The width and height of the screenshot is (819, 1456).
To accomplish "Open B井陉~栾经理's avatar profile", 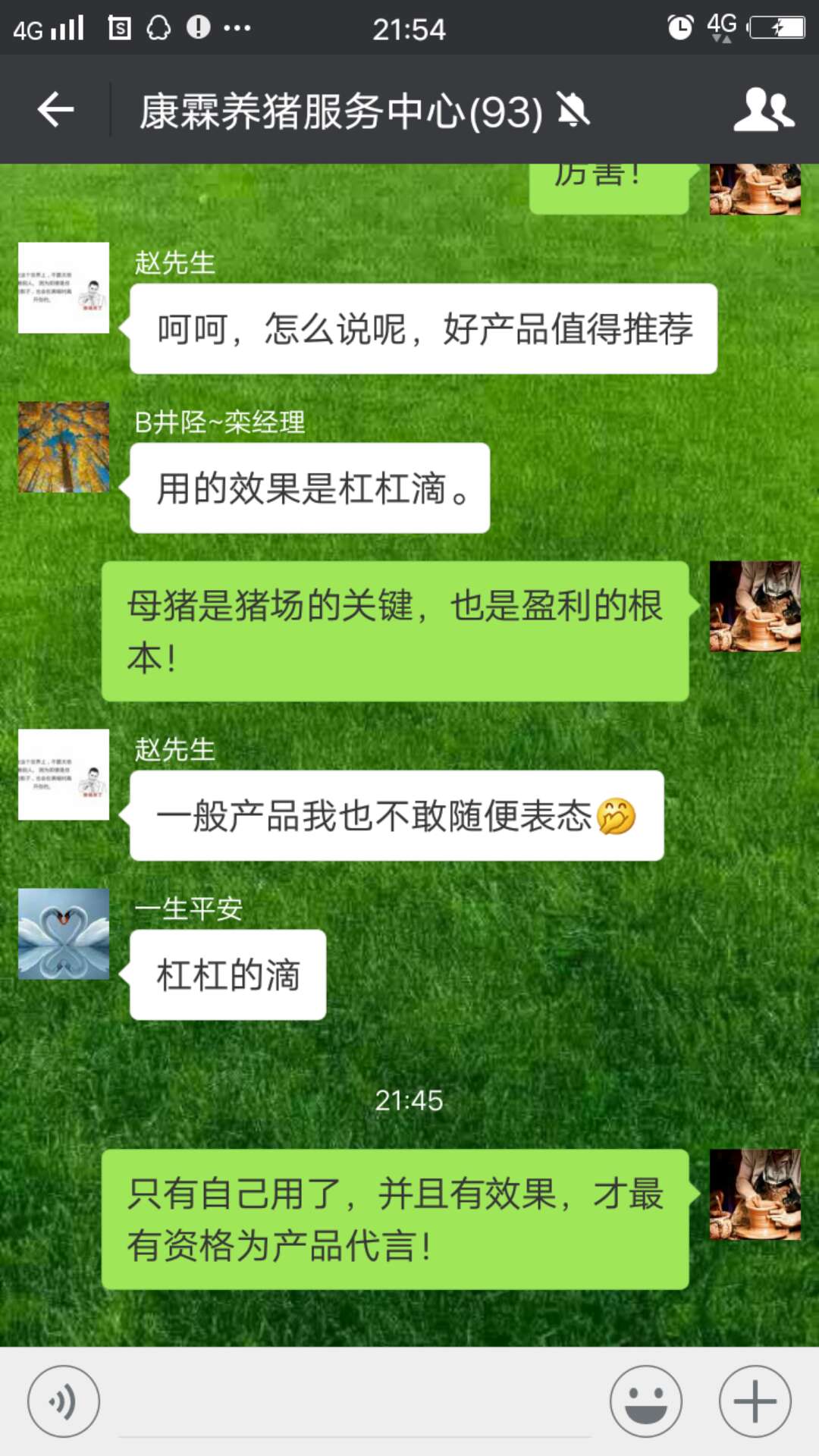I will pos(64,447).
